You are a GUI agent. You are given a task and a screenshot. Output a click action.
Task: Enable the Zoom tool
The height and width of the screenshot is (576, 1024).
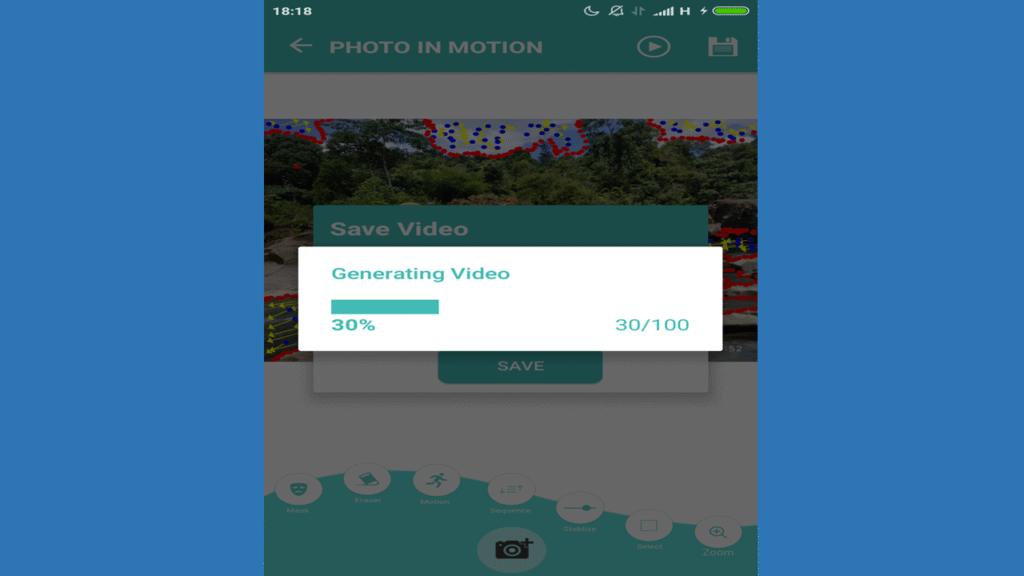tap(718, 532)
